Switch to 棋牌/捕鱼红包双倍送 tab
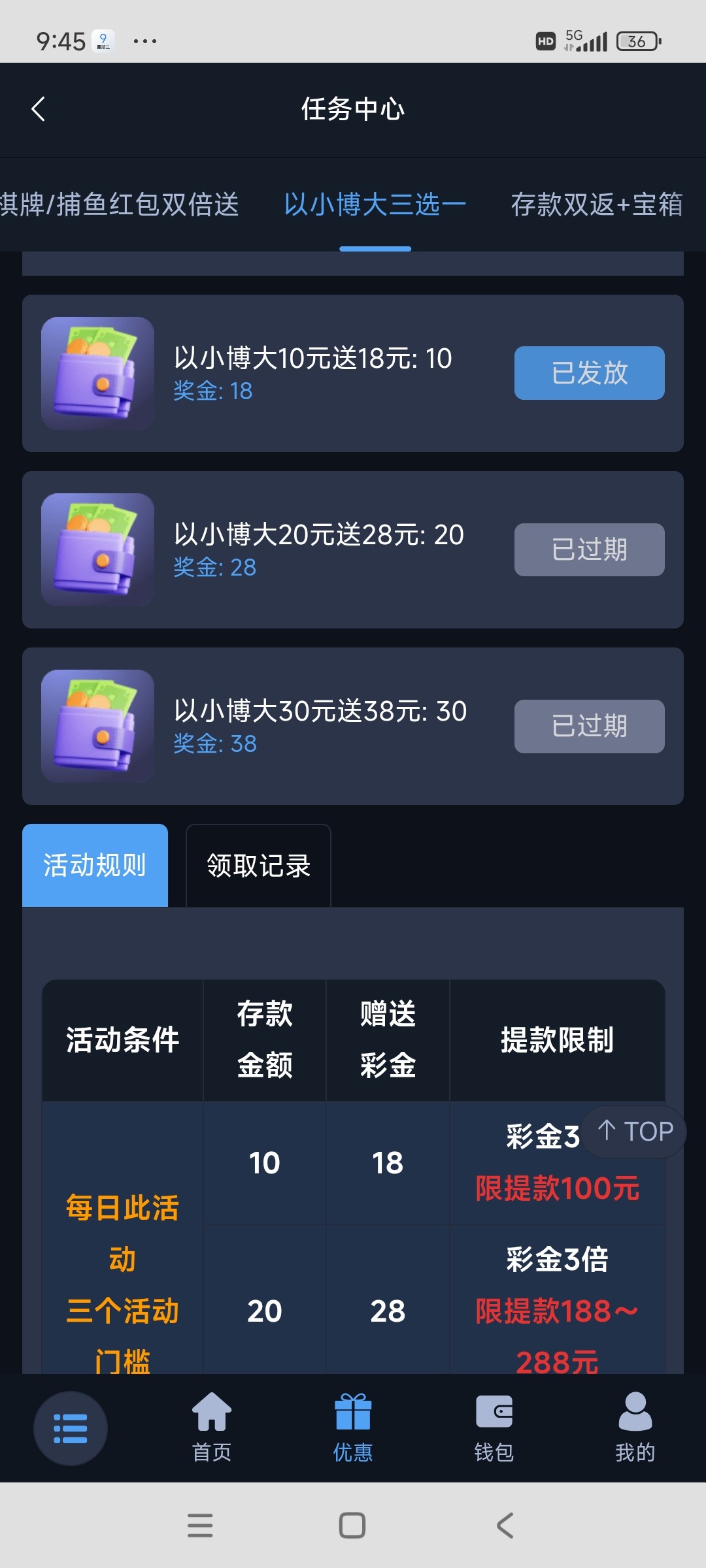This screenshot has height=1568, width=706. coord(120,204)
